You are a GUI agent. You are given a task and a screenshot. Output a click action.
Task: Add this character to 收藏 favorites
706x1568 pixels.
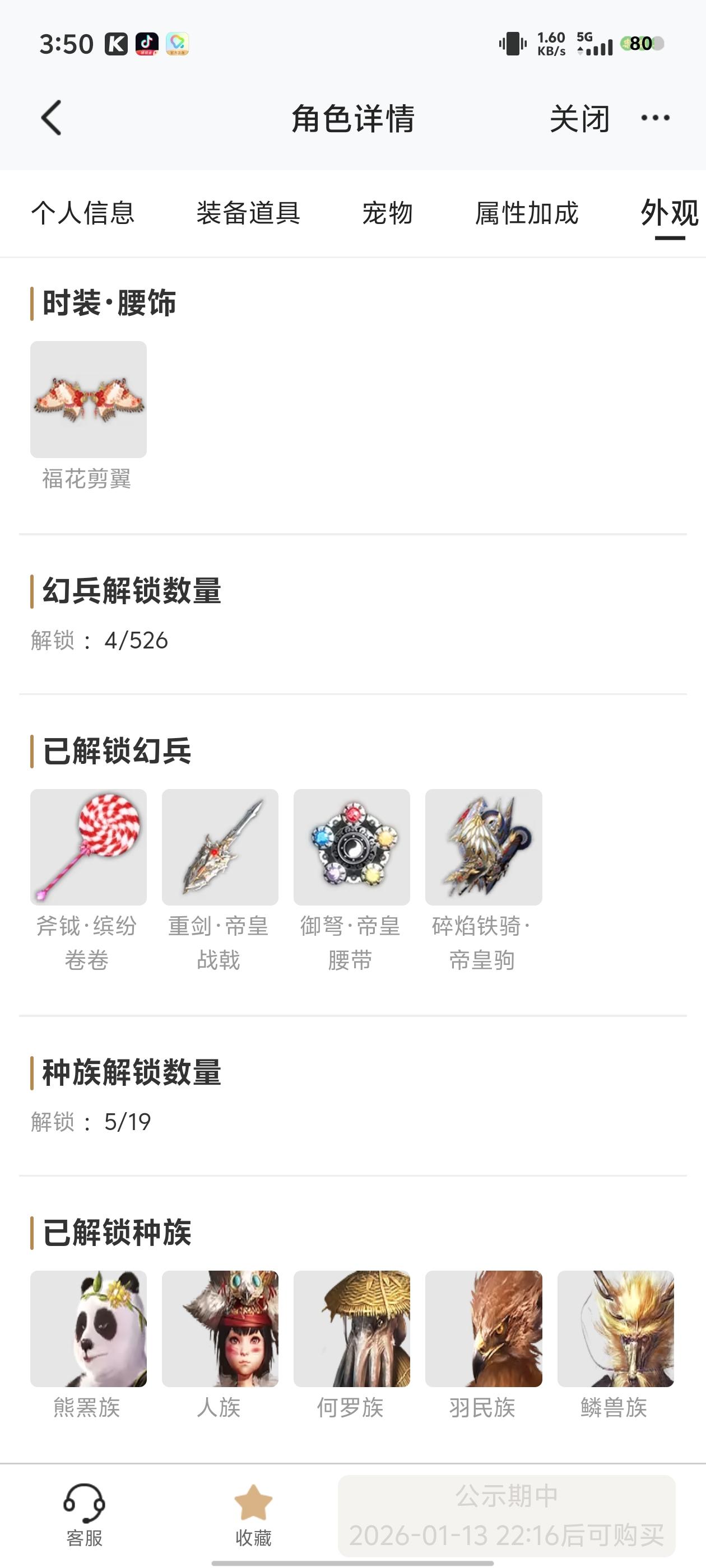[253, 1515]
